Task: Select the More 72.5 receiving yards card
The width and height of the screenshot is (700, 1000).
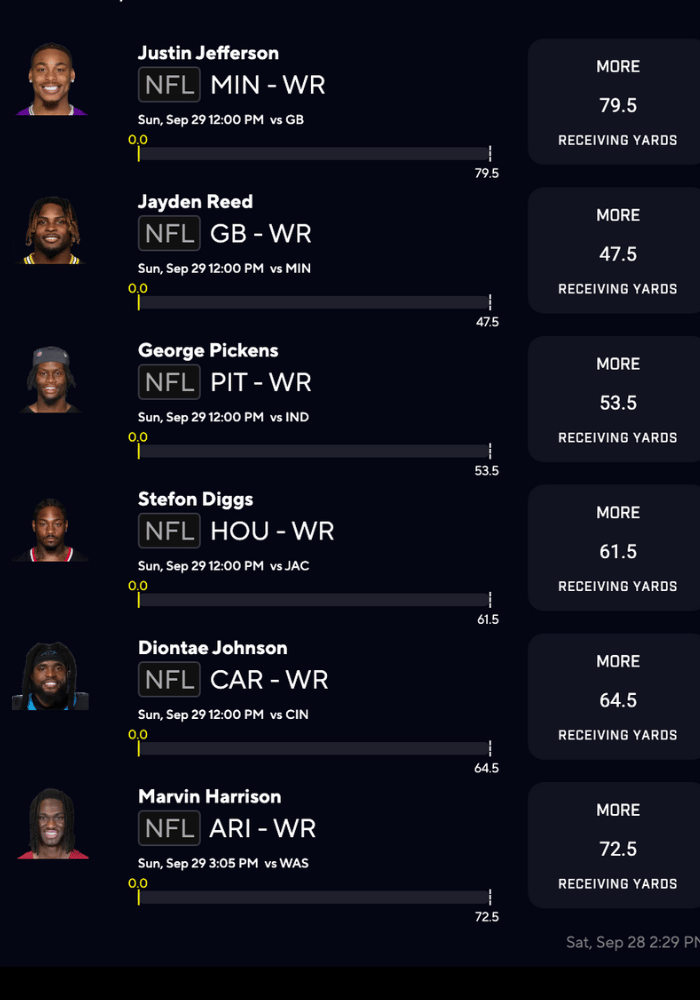Action: 617,846
